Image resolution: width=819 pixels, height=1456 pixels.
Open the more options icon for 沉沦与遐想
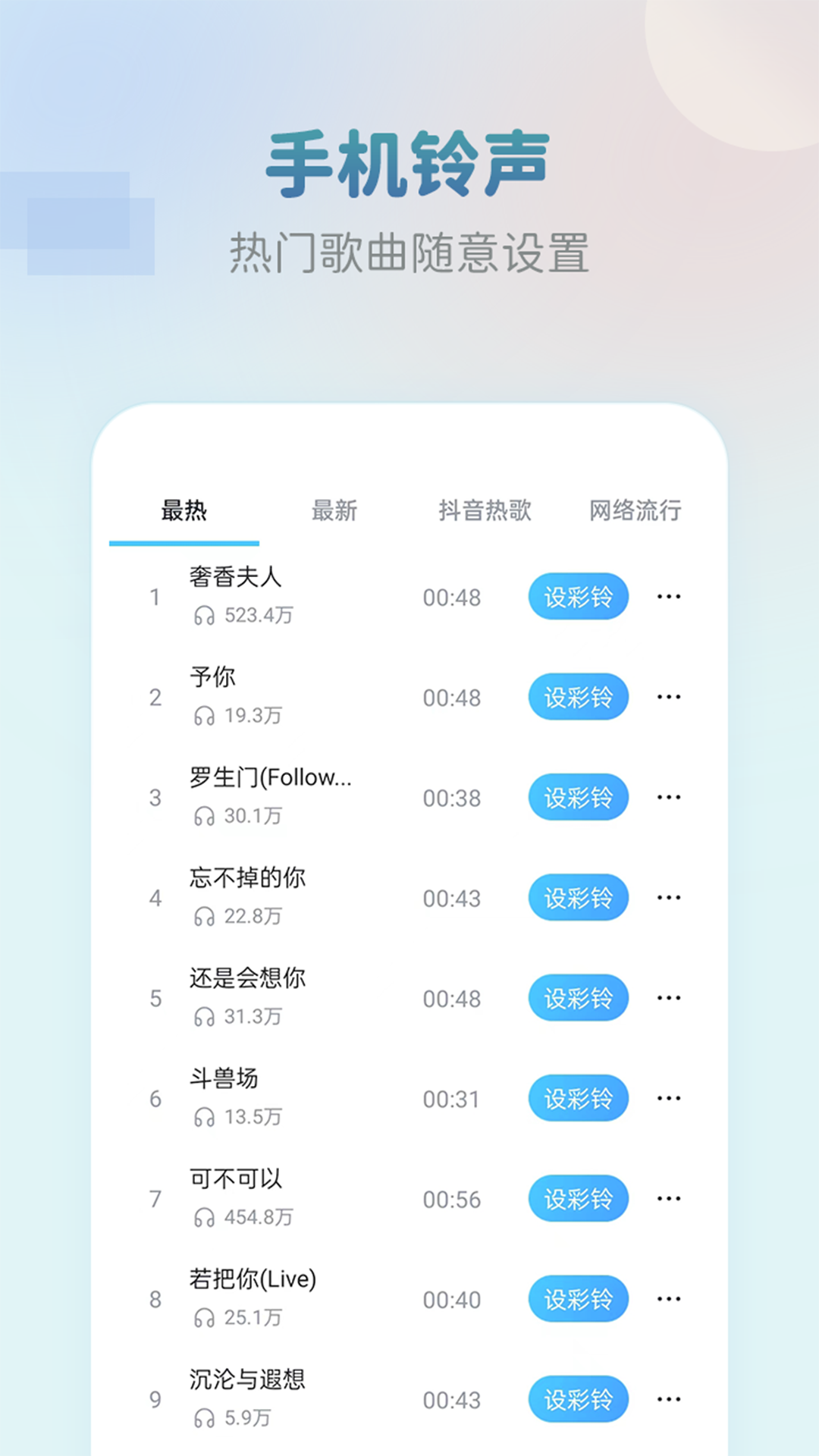(670, 1399)
